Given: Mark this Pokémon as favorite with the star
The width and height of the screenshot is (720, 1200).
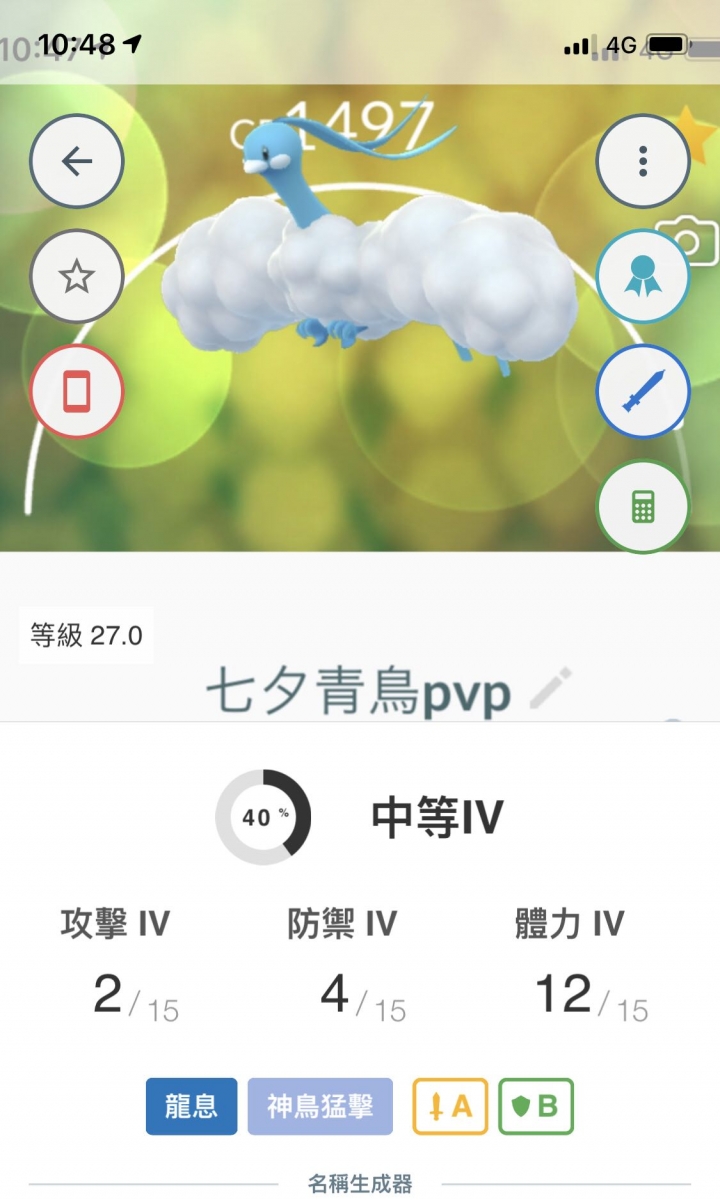Looking at the screenshot, I should (77, 275).
